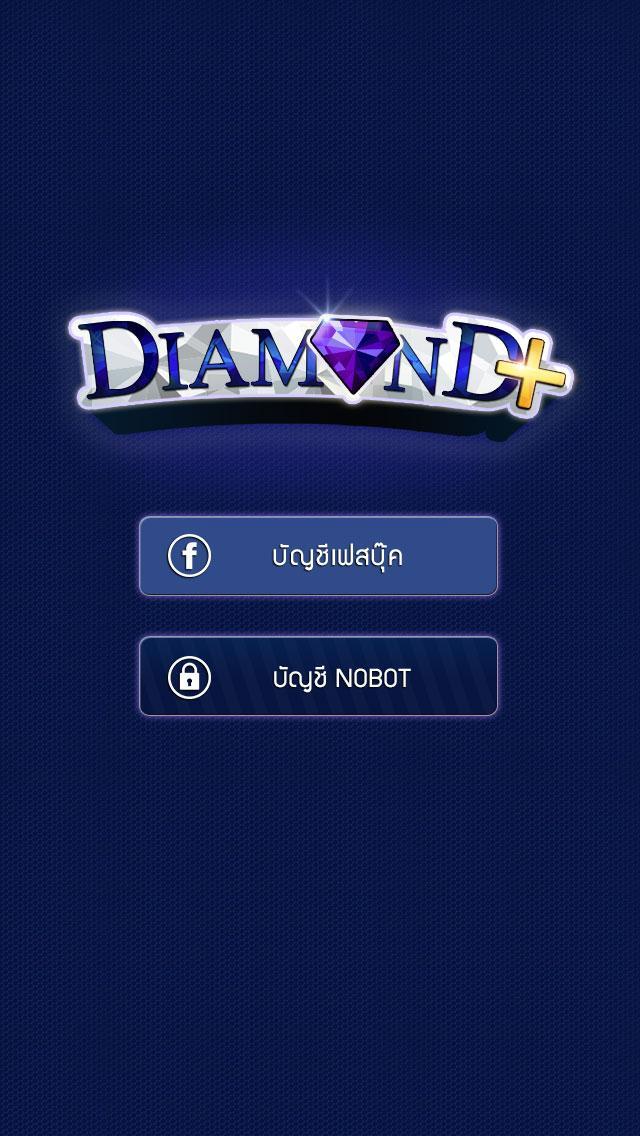640x1136 pixels.
Task: Log in with the Facebook account button
Action: pos(318,556)
